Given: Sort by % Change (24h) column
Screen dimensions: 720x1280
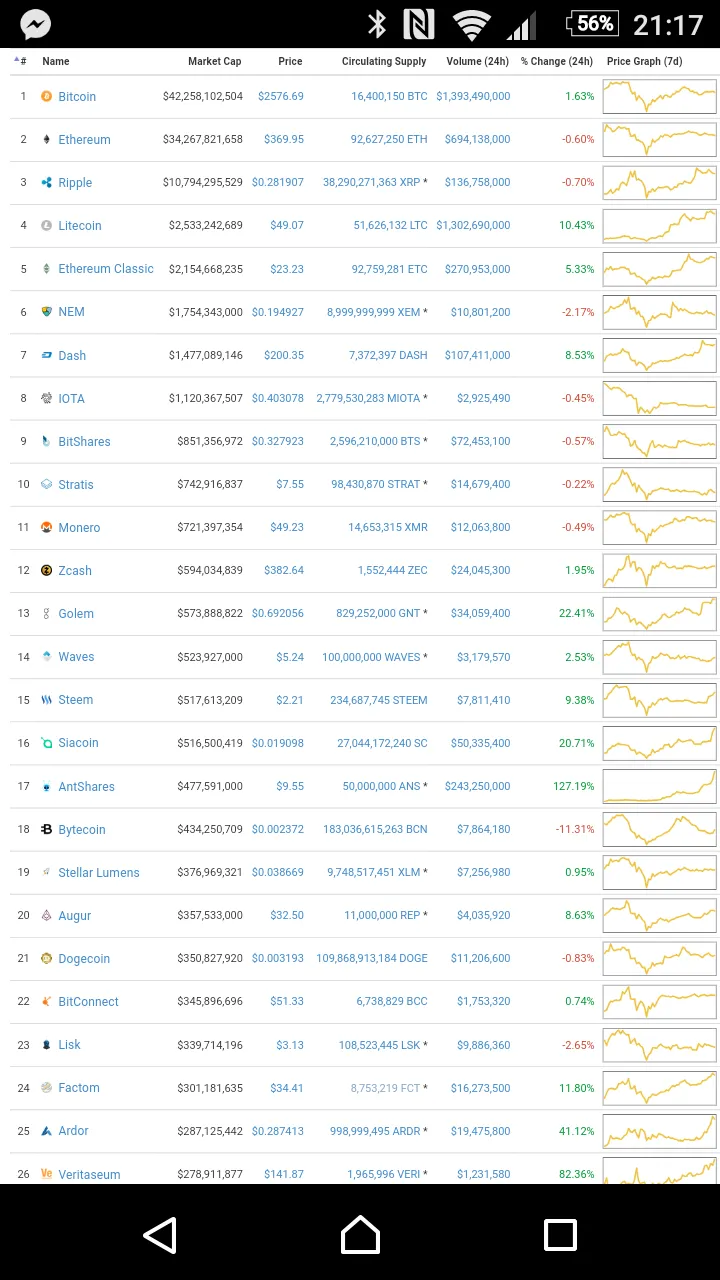Looking at the screenshot, I should tap(557, 62).
